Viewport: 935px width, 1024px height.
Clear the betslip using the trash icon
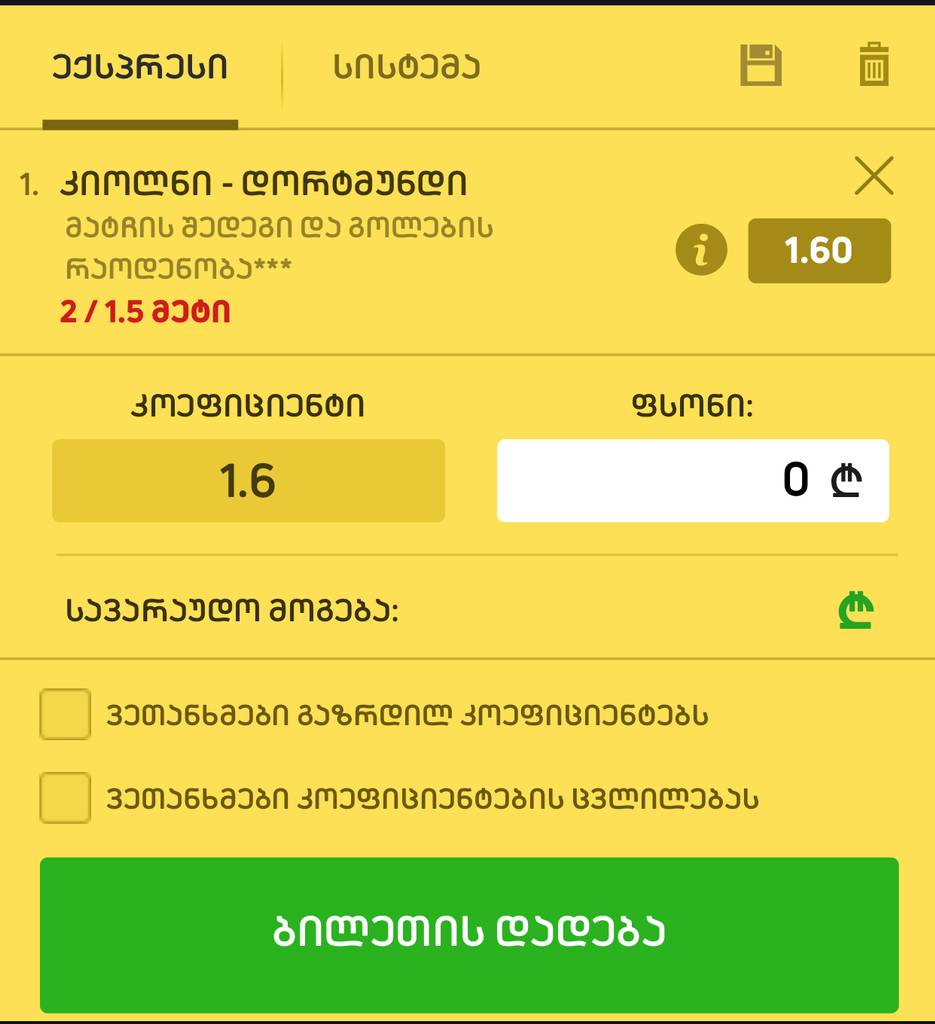[x=873, y=64]
